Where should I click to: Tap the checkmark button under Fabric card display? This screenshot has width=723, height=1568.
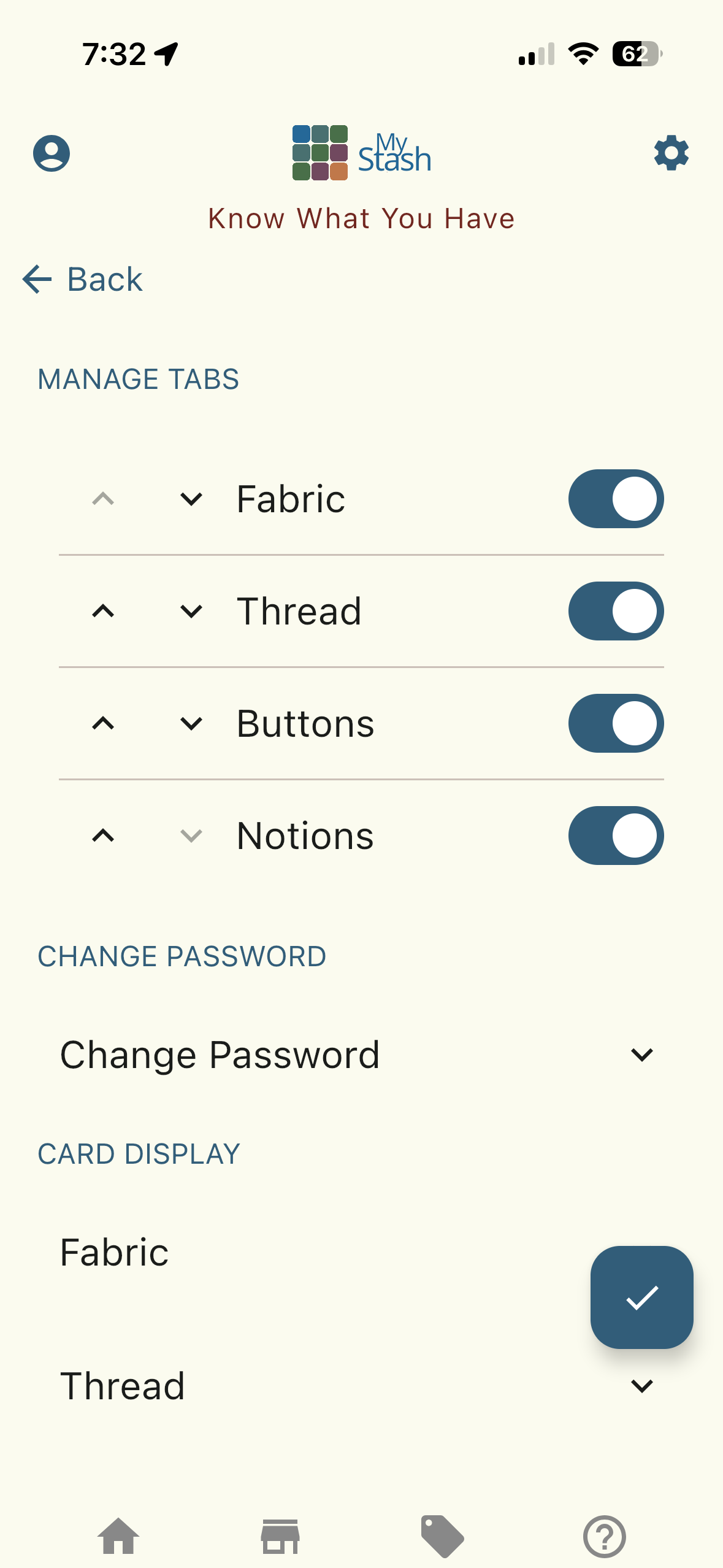pyautogui.click(x=641, y=1298)
